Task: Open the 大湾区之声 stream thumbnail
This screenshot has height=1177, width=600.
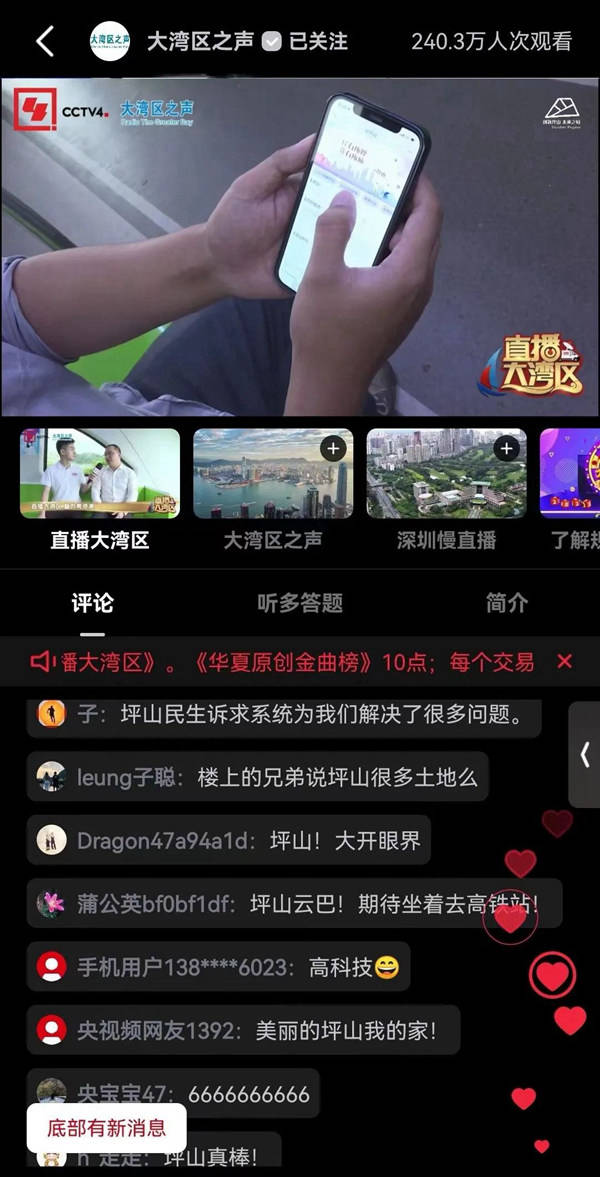Action: click(273, 473)
